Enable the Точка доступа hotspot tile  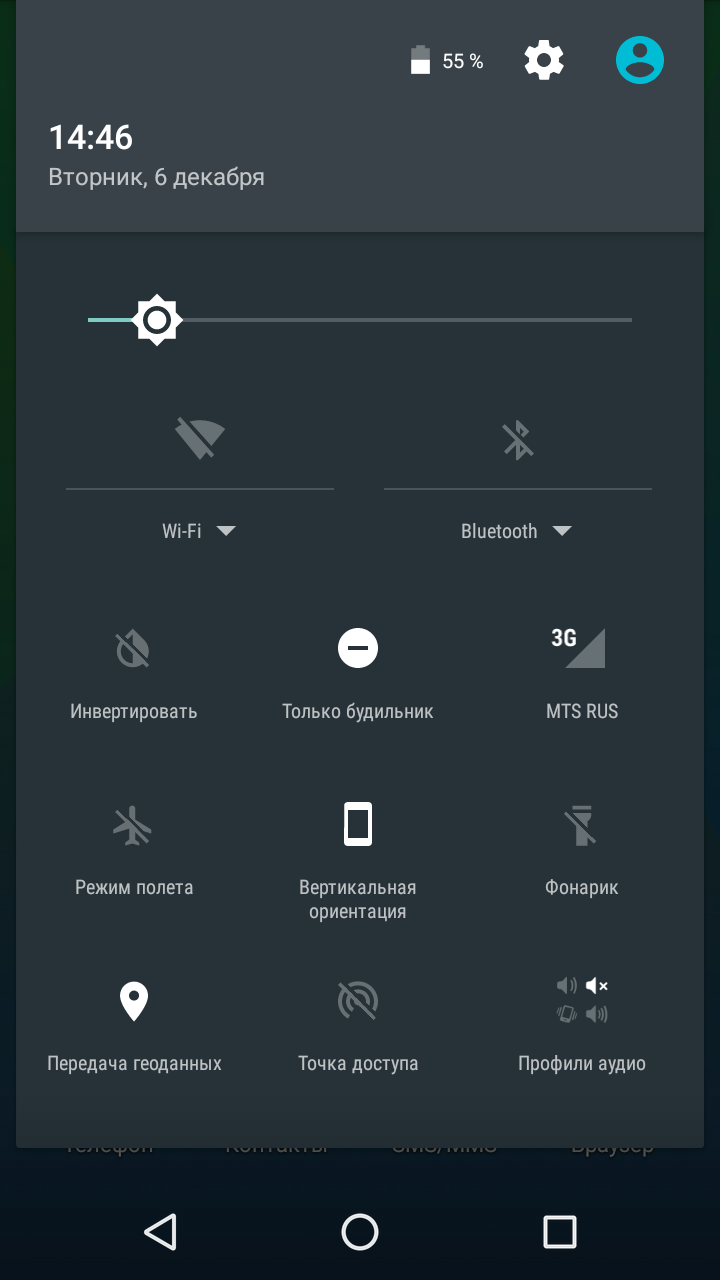tap(358, 1025)
